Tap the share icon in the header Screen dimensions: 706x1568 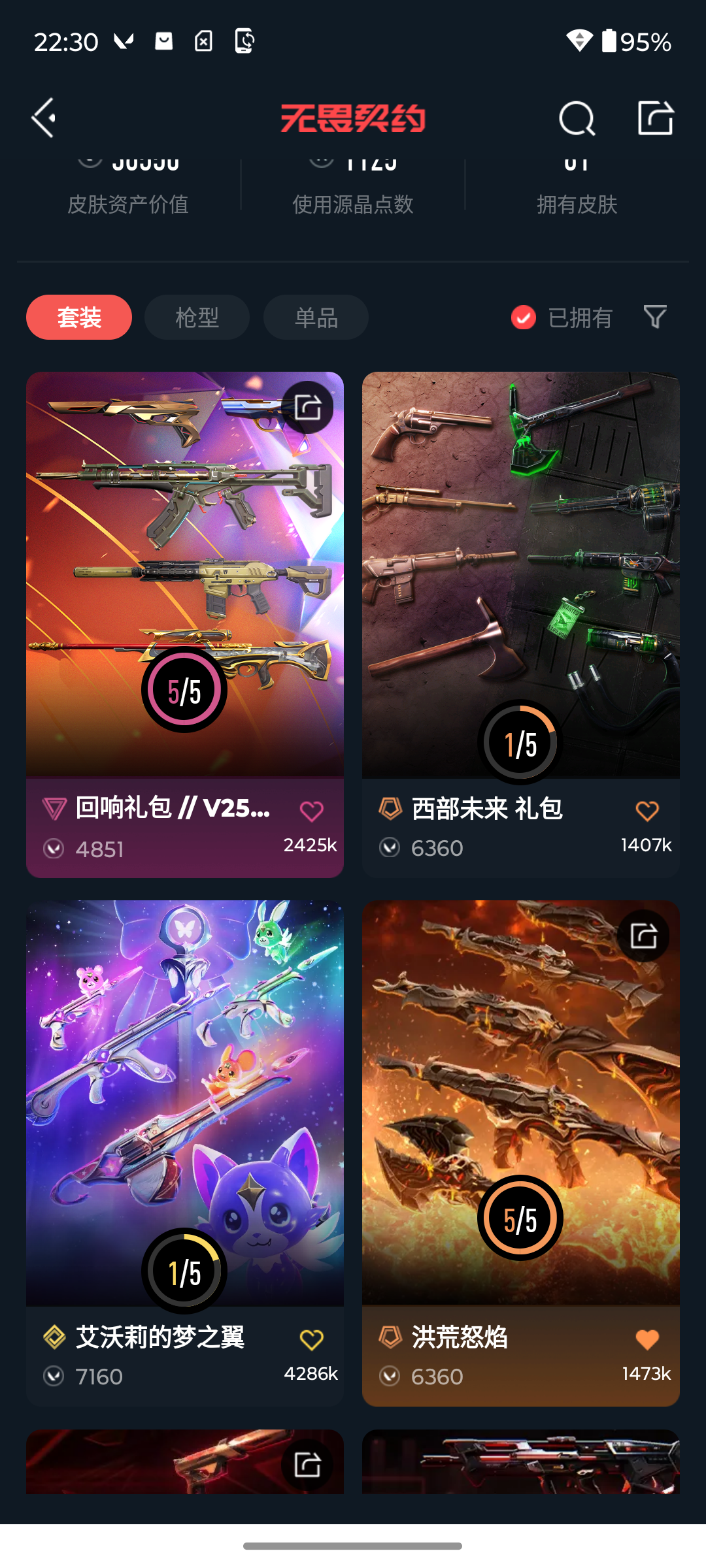click(x=656, y=118)
